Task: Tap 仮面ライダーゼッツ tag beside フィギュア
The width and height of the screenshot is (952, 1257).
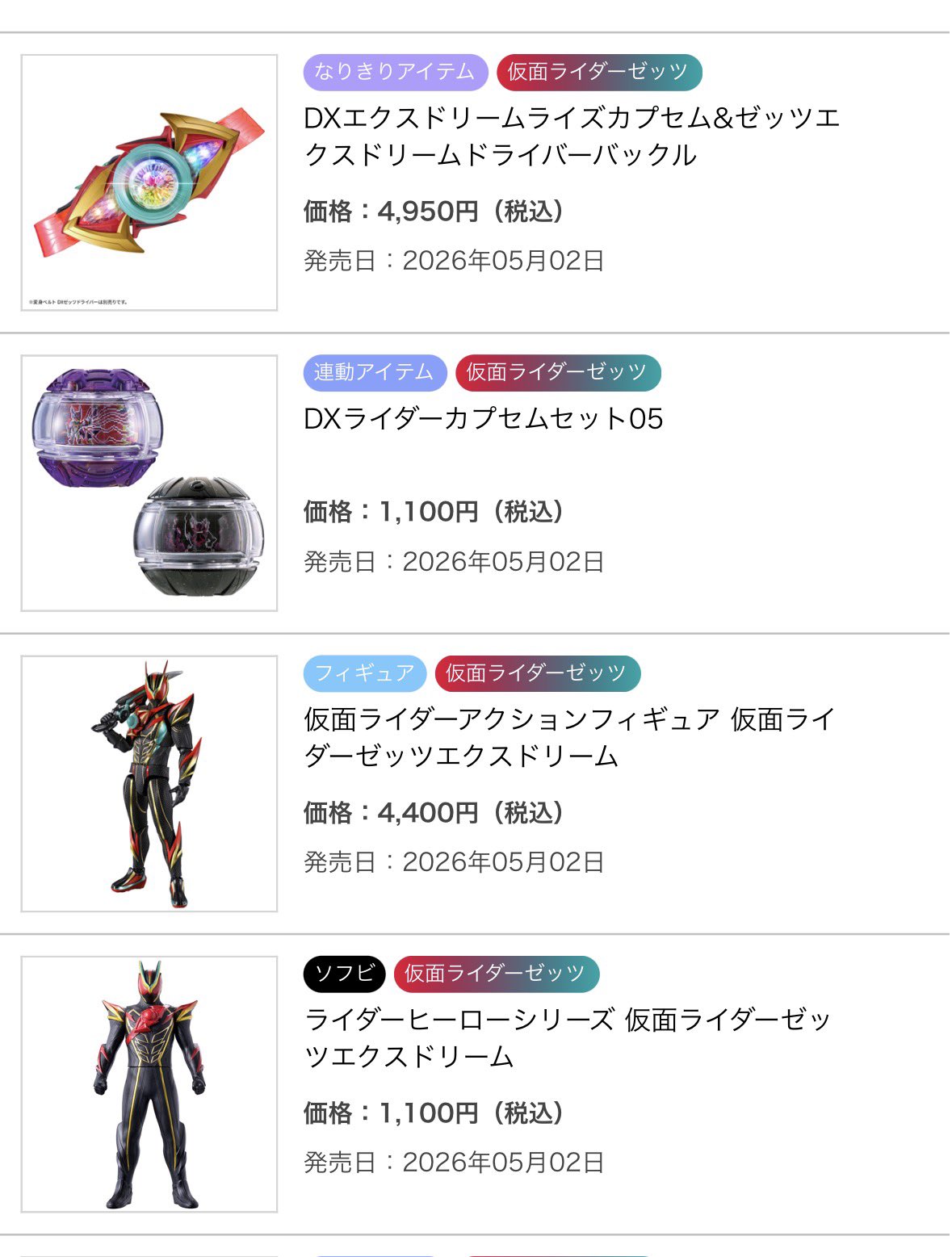Action: pos(537,673)
